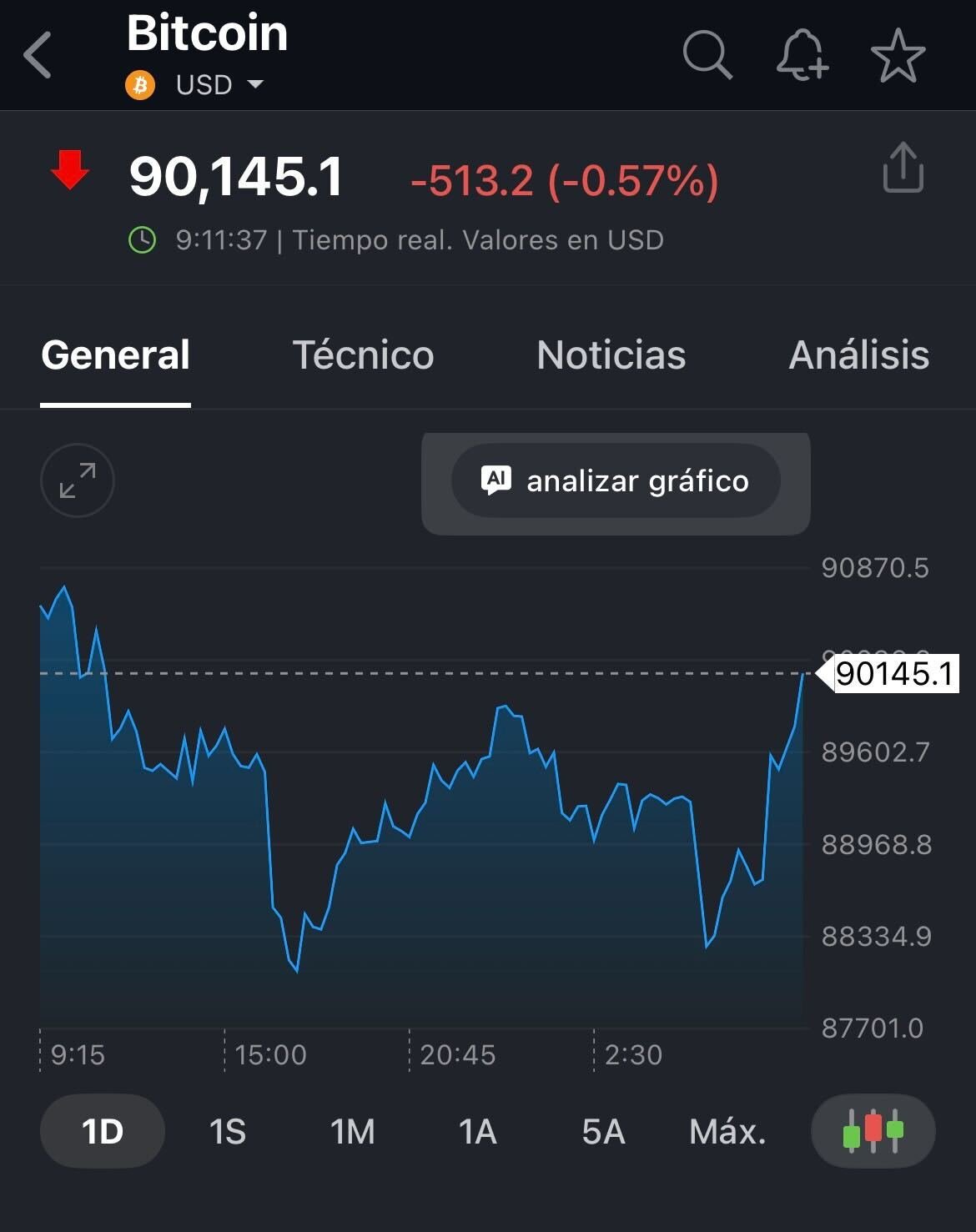This screenshot has width=976, height=1232.
Task: Share the Bitcoin quote
Action: [903, 168]
